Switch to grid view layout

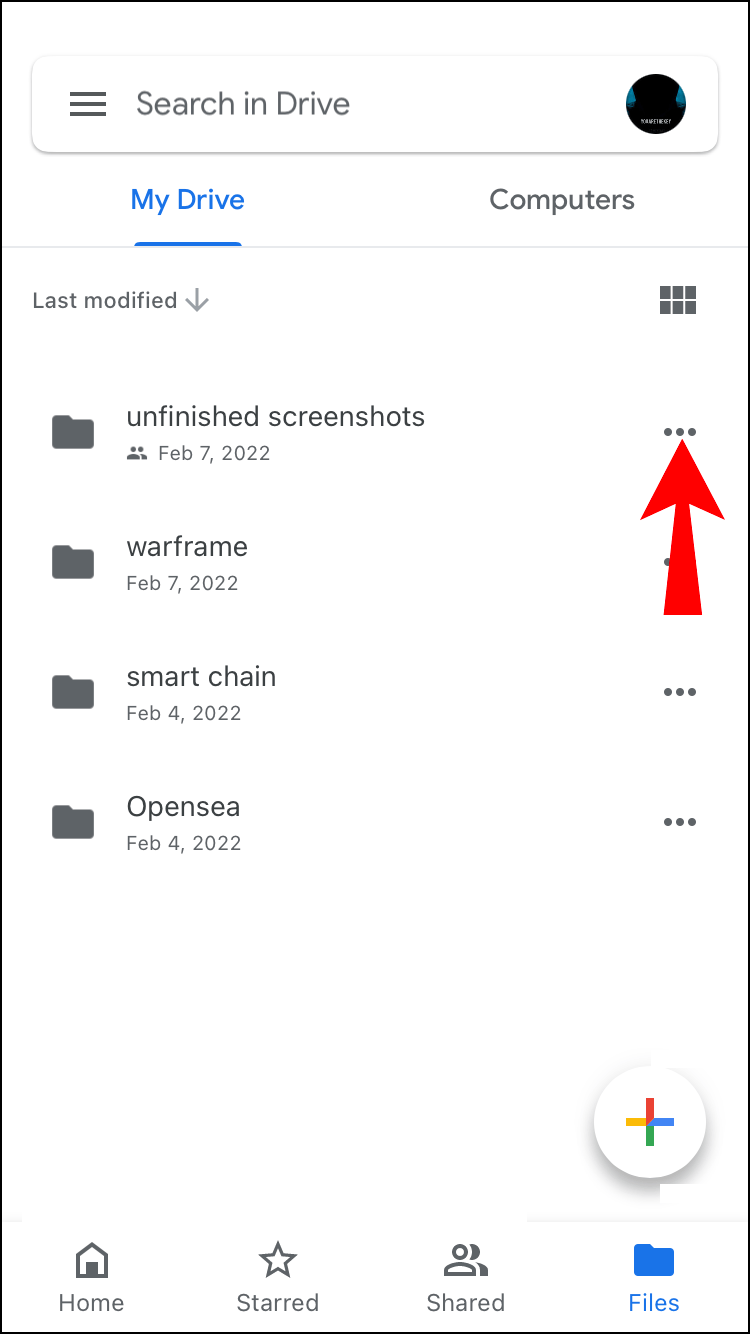coord(678,300)
